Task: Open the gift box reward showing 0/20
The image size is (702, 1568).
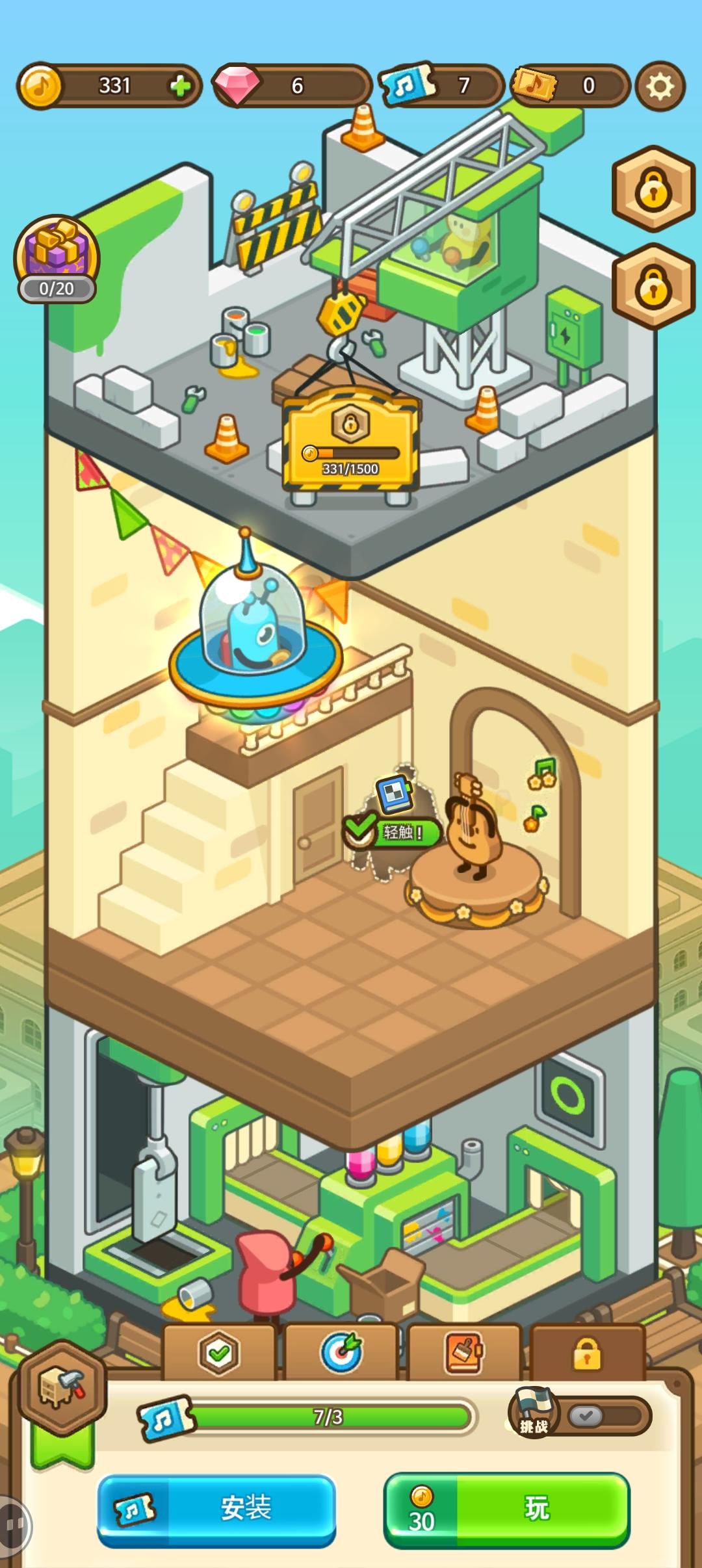Action: tap(57, 255)
